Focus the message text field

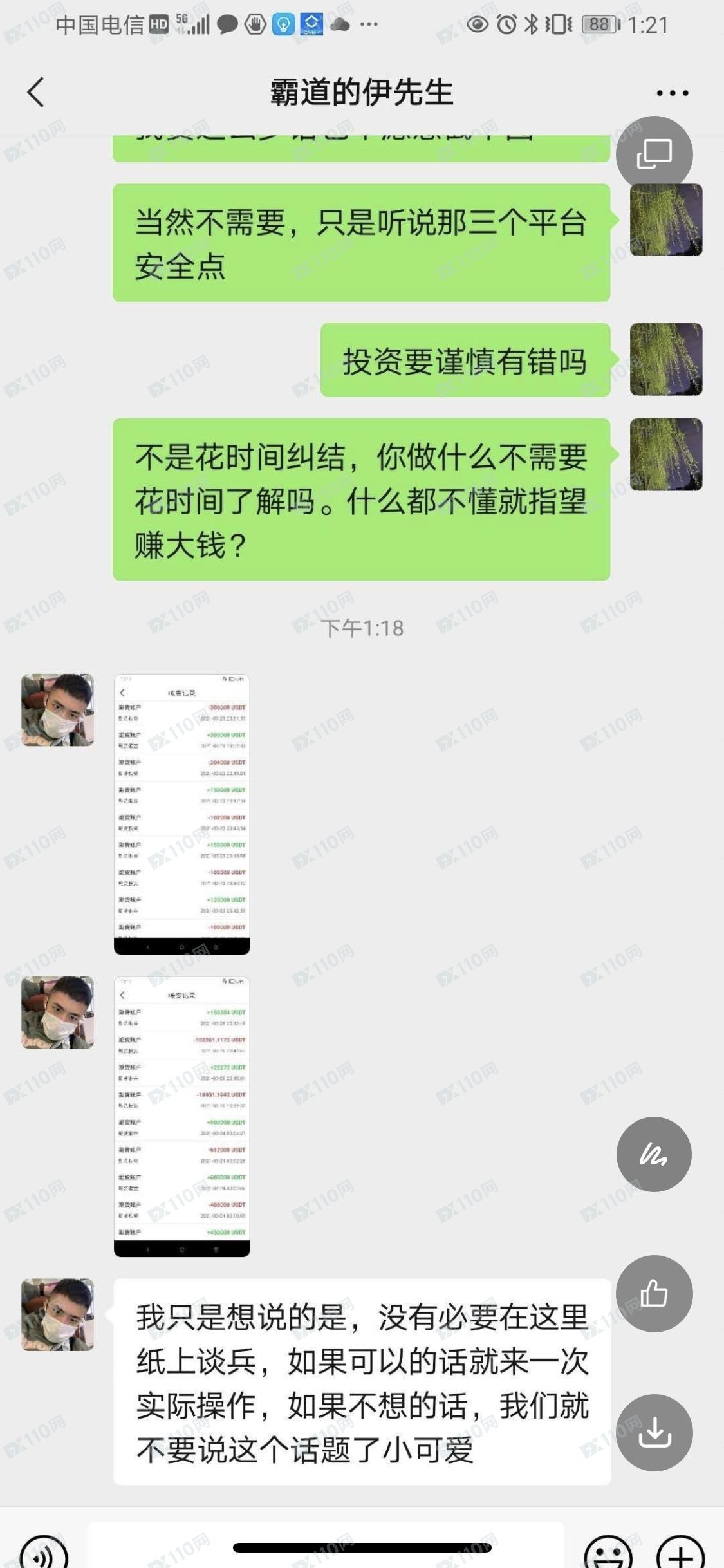click(x=325, y=1548)
